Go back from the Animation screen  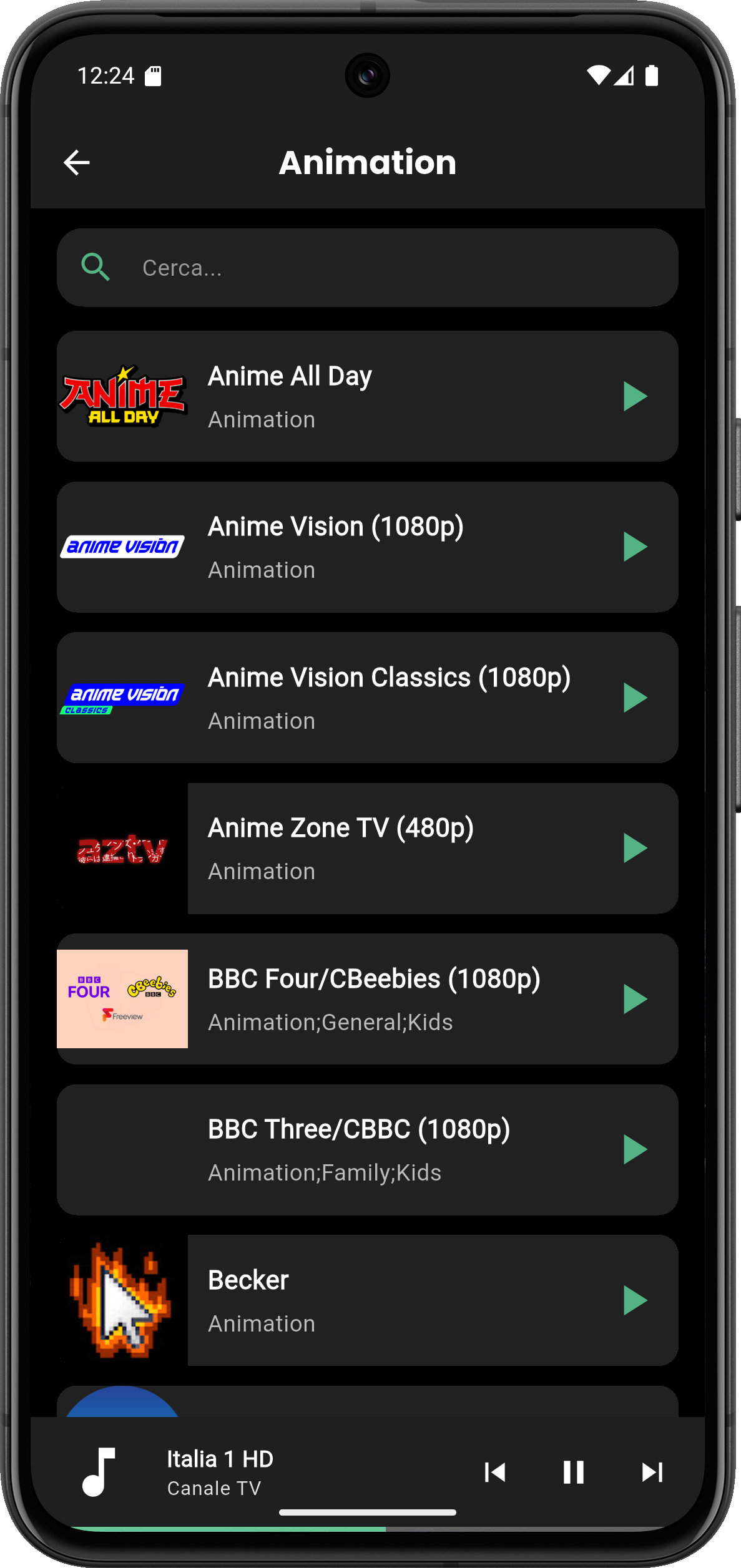[77, 163]
